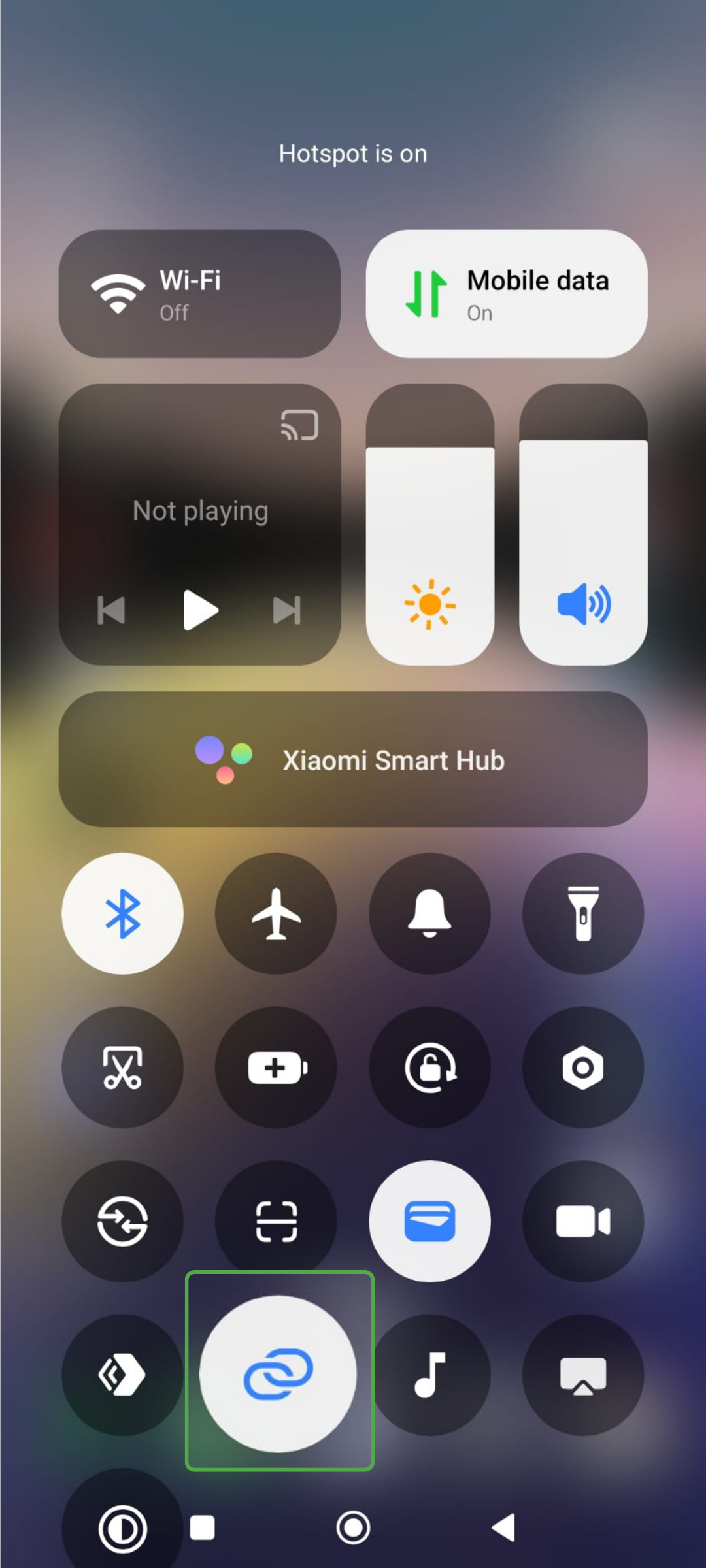Turn off Bluetooth
This screenshot has width=706, height=1568.
coord(122,913)
